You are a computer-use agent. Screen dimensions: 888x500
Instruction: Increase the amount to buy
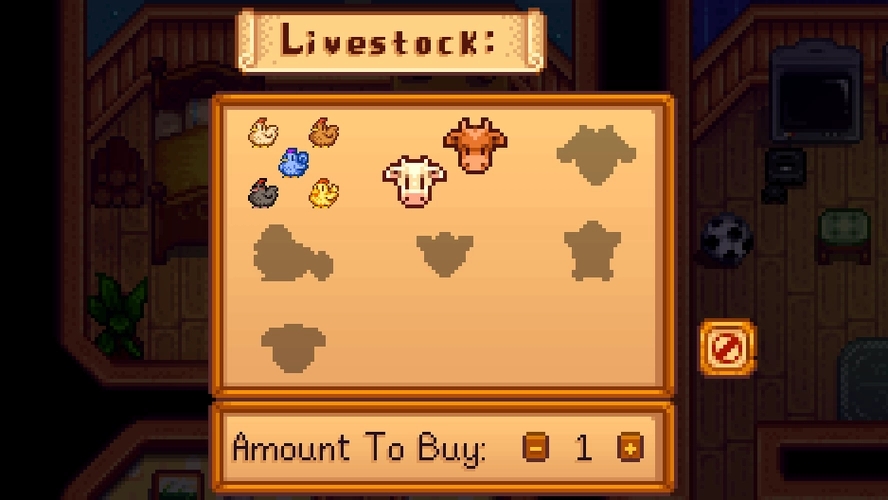(630, 447)
